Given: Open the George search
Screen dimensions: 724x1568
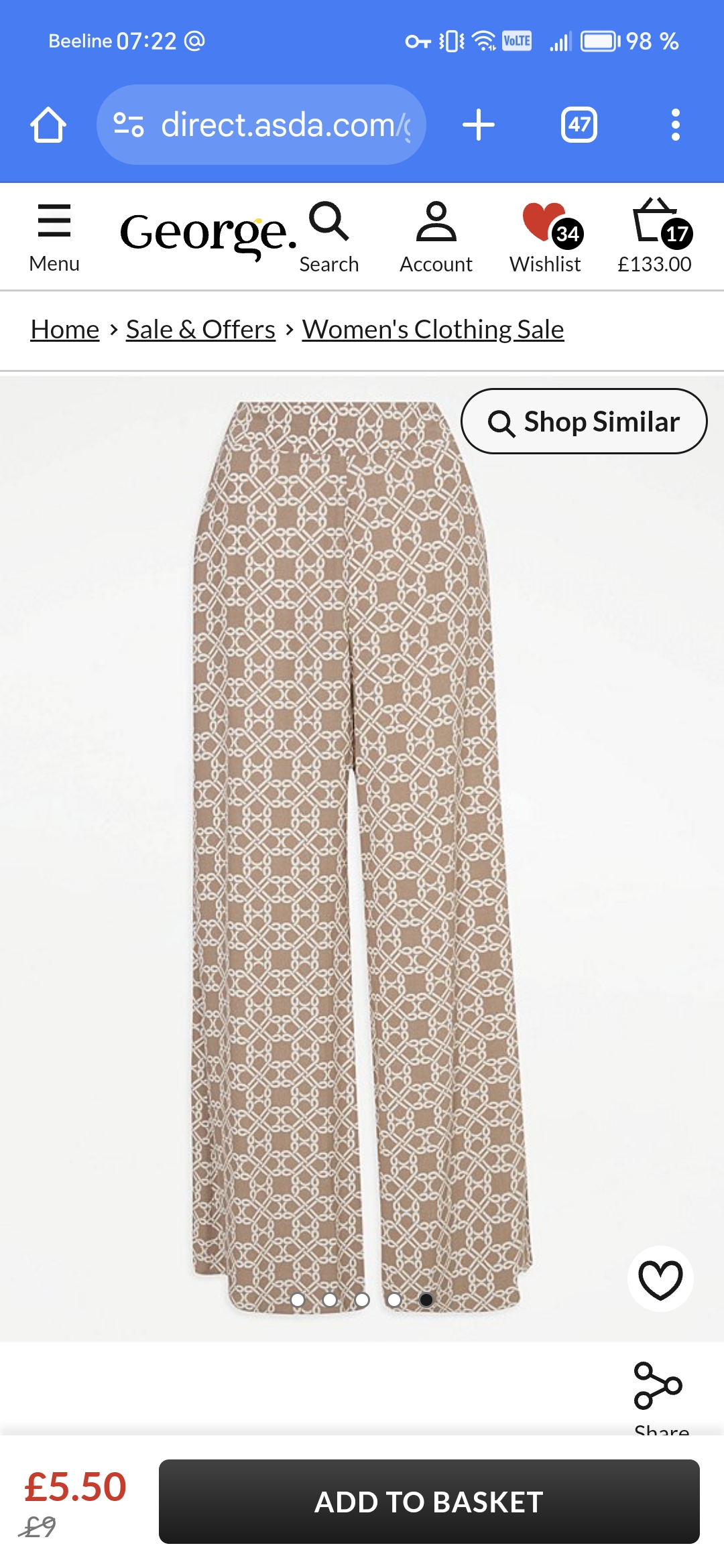Looking at the screenshot, I should coord(328,237).
